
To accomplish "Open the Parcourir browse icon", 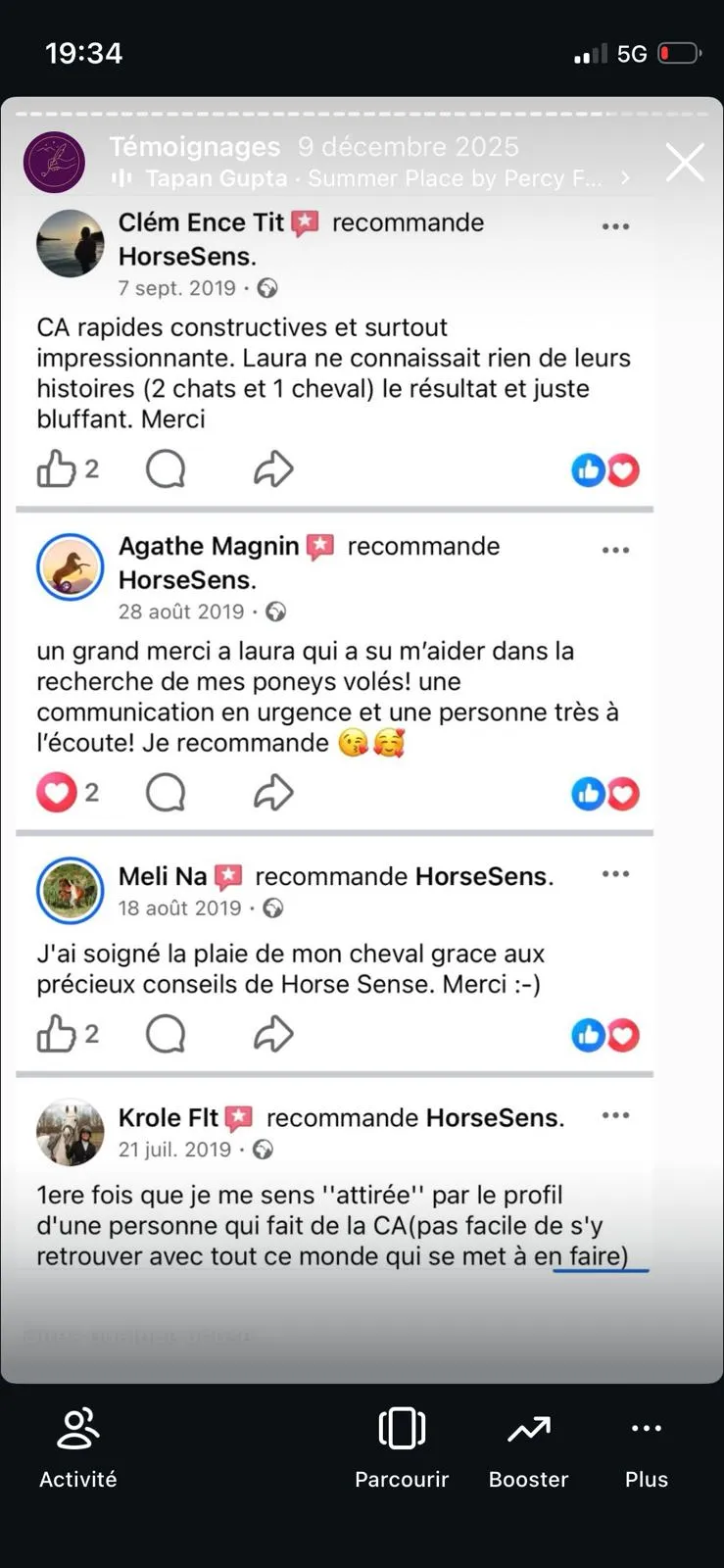I will [x=402, y=1429].
